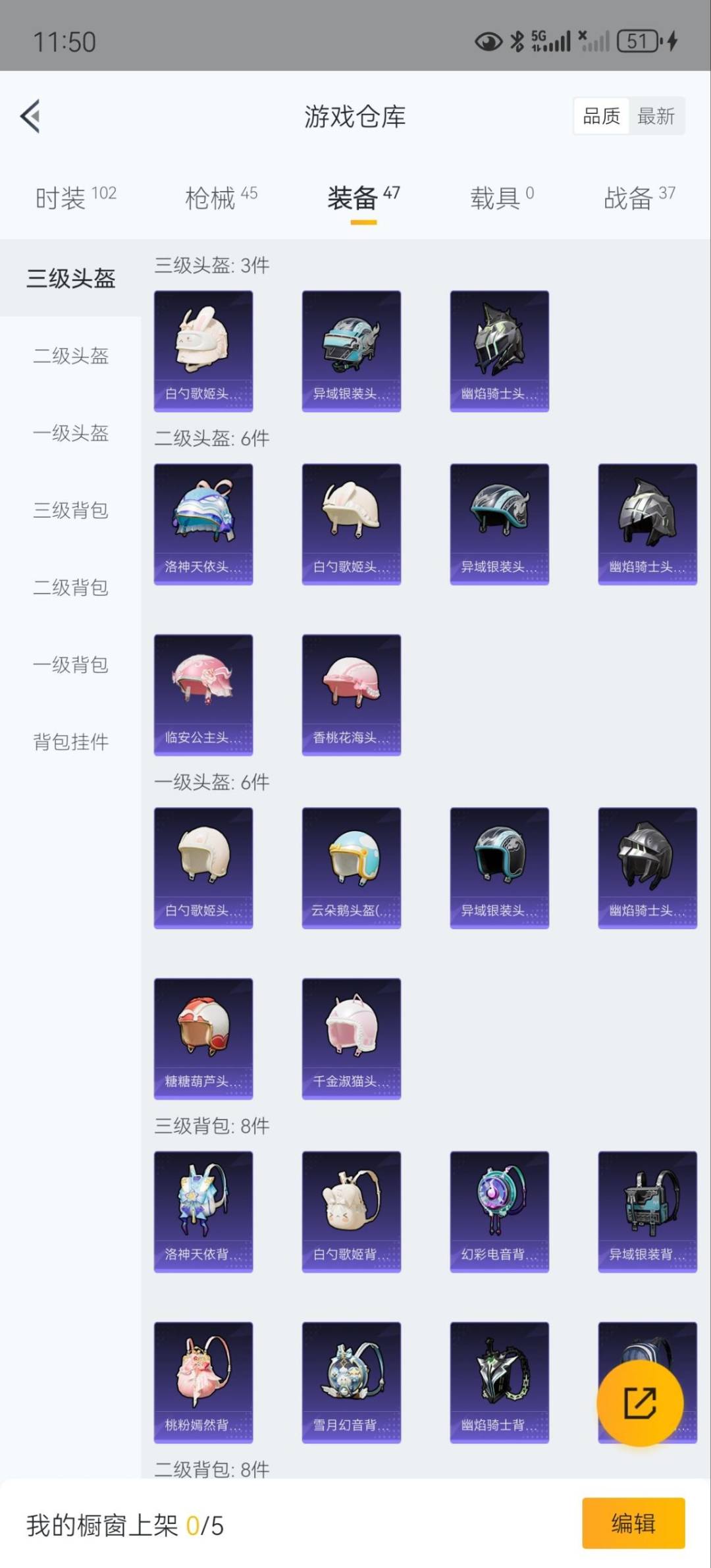This screenshot has height=1568, width=711.
Task: Open the 临安公主 helmet item
Action: (x=203, y=695)
